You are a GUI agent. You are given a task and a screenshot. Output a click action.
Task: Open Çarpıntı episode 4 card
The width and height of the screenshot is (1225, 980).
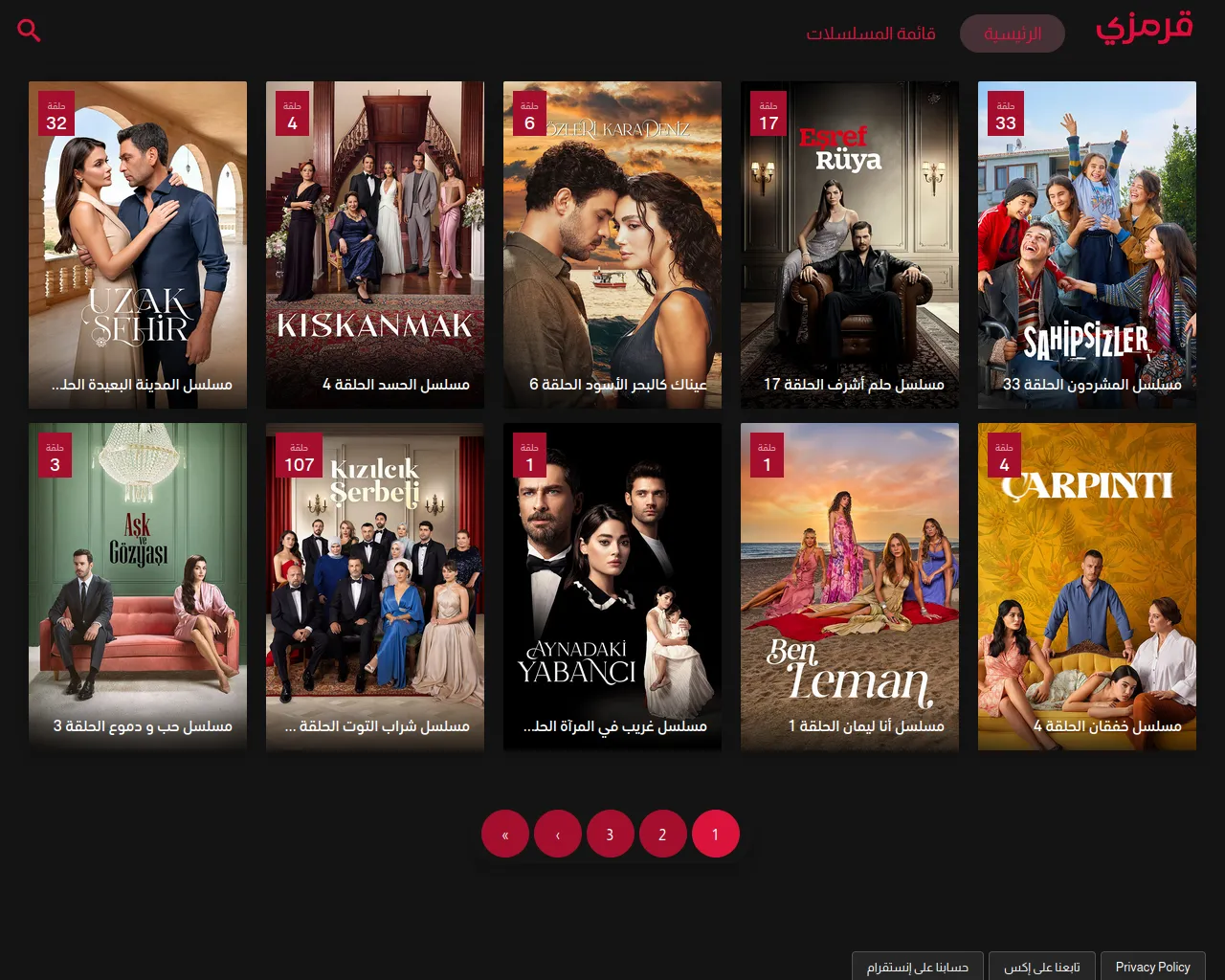pos(1087,587)
